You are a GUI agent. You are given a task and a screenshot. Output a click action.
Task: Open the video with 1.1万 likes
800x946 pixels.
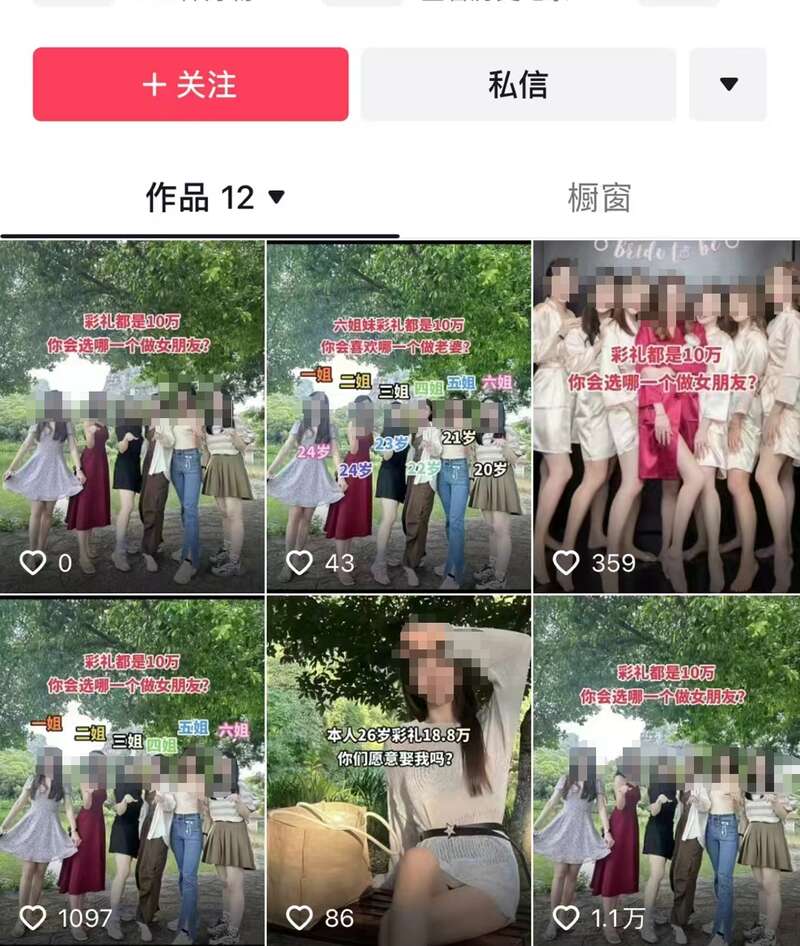[666, 770]
